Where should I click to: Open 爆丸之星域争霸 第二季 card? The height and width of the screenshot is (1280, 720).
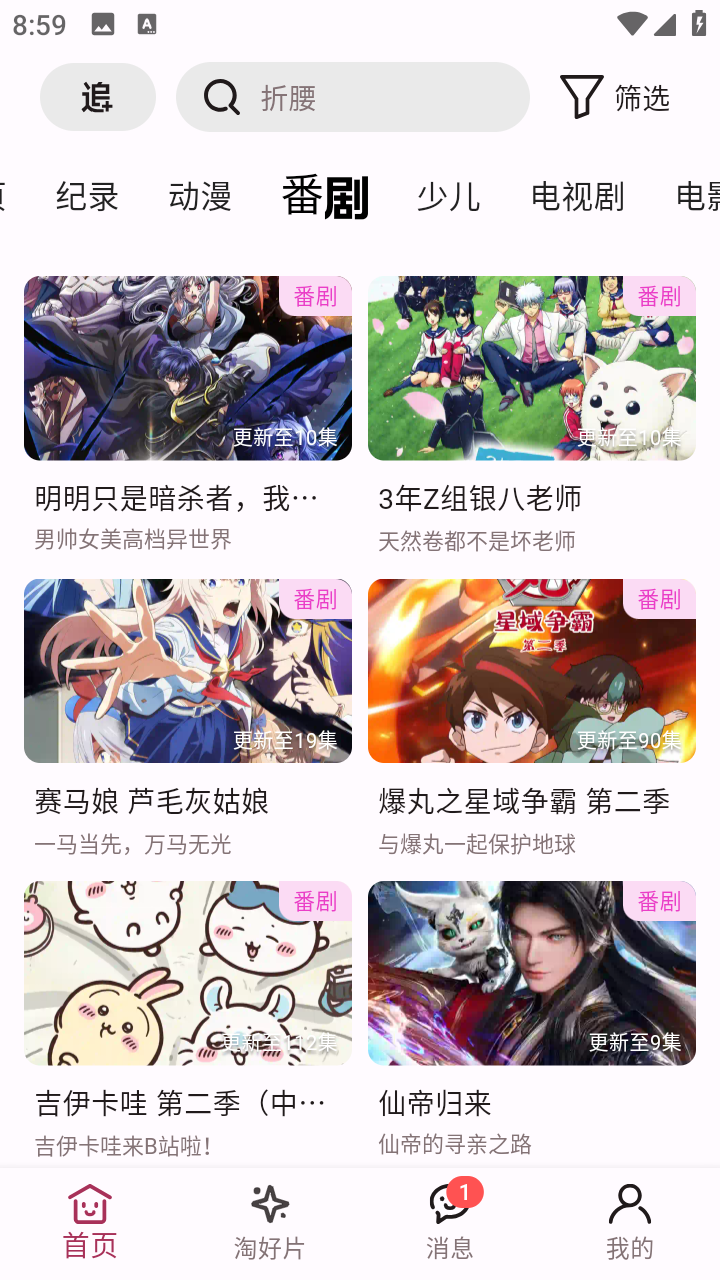531,671
